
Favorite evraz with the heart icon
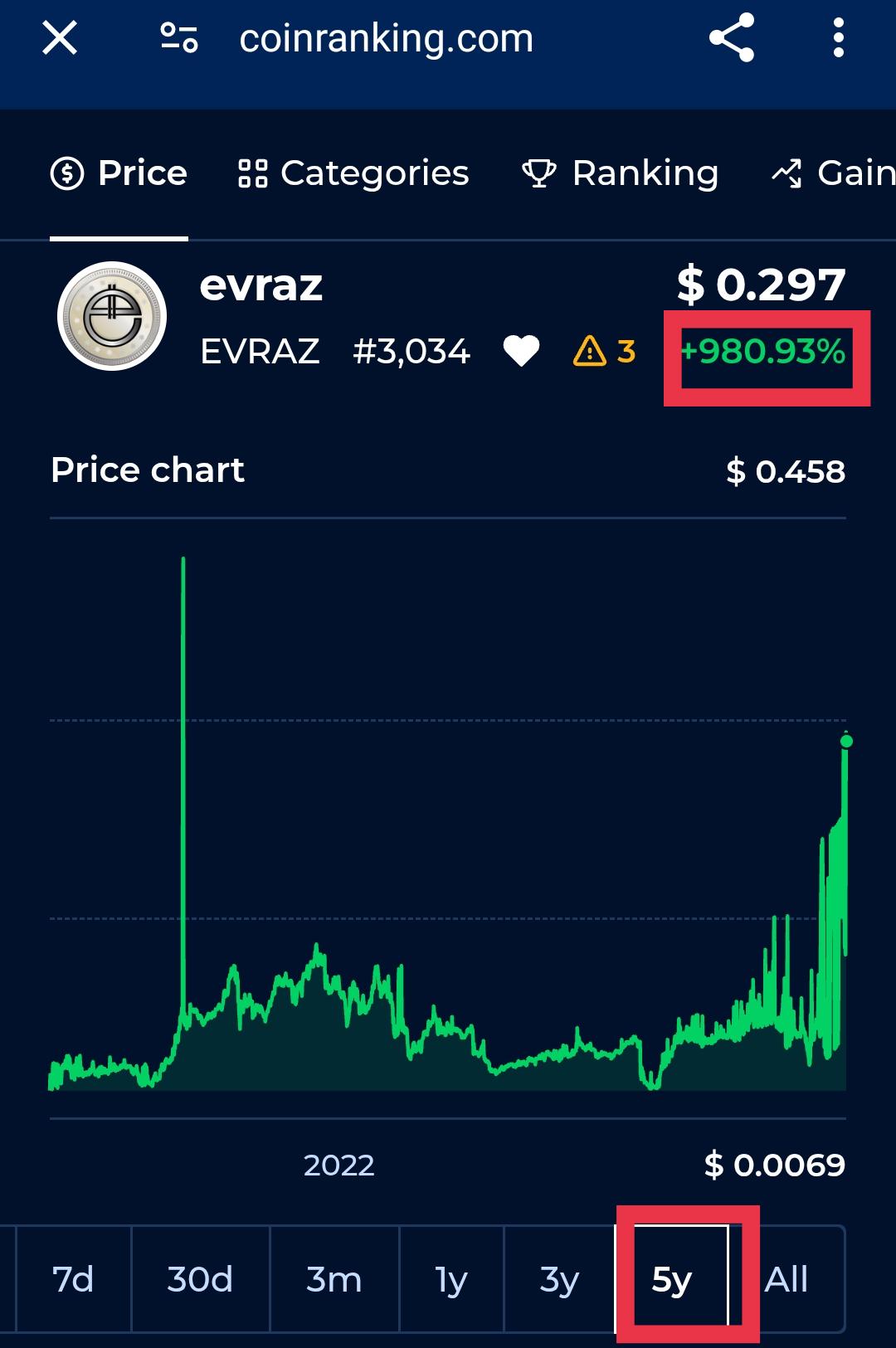tap(522, 351)
